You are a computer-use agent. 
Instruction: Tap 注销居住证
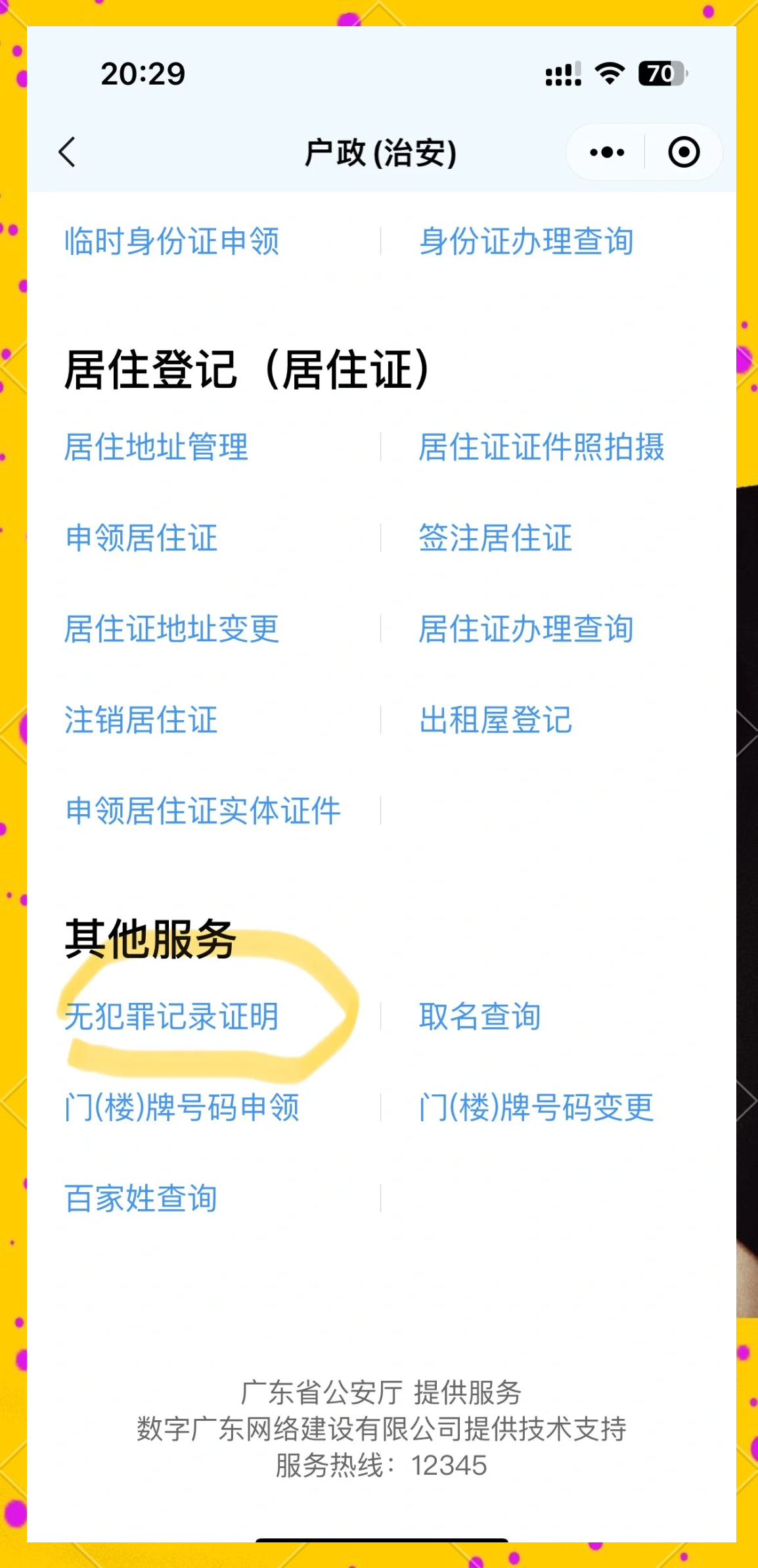141,720
